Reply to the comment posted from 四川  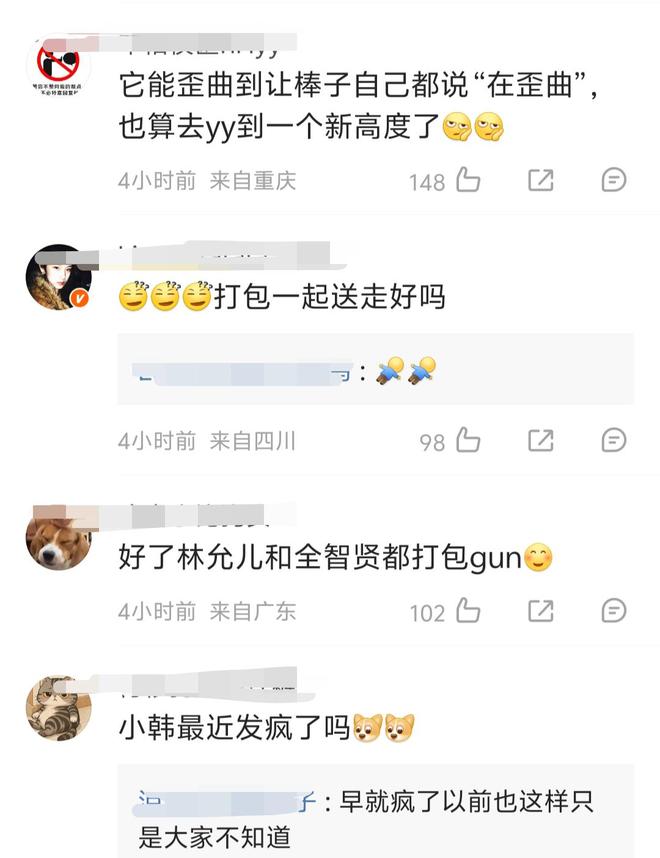614,440
